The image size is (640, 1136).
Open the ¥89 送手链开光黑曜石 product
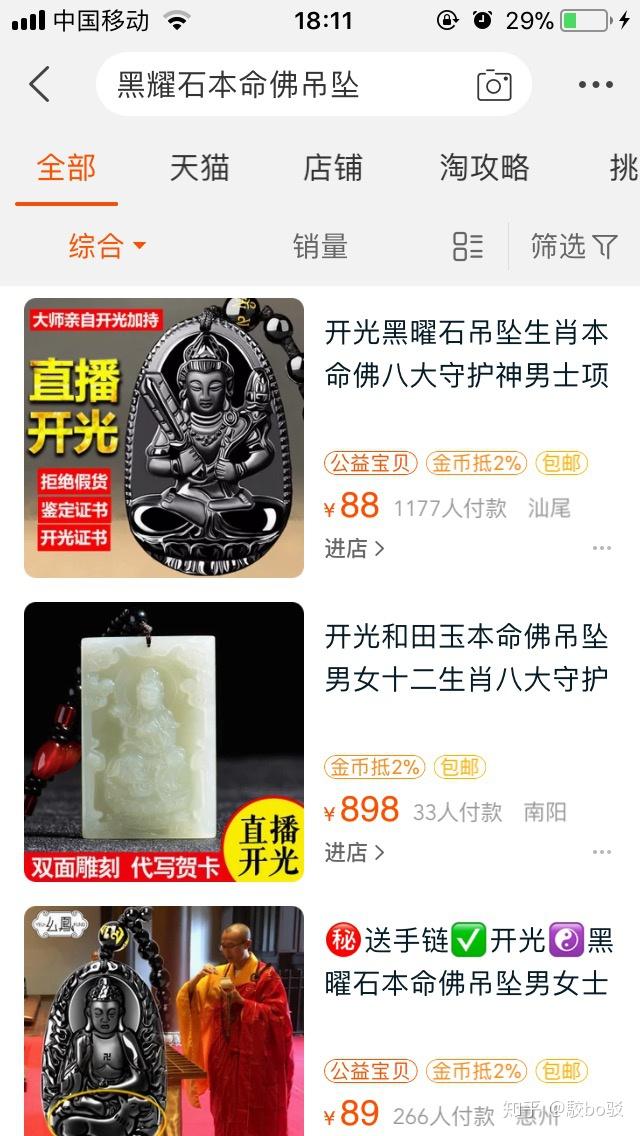[468, 962]
